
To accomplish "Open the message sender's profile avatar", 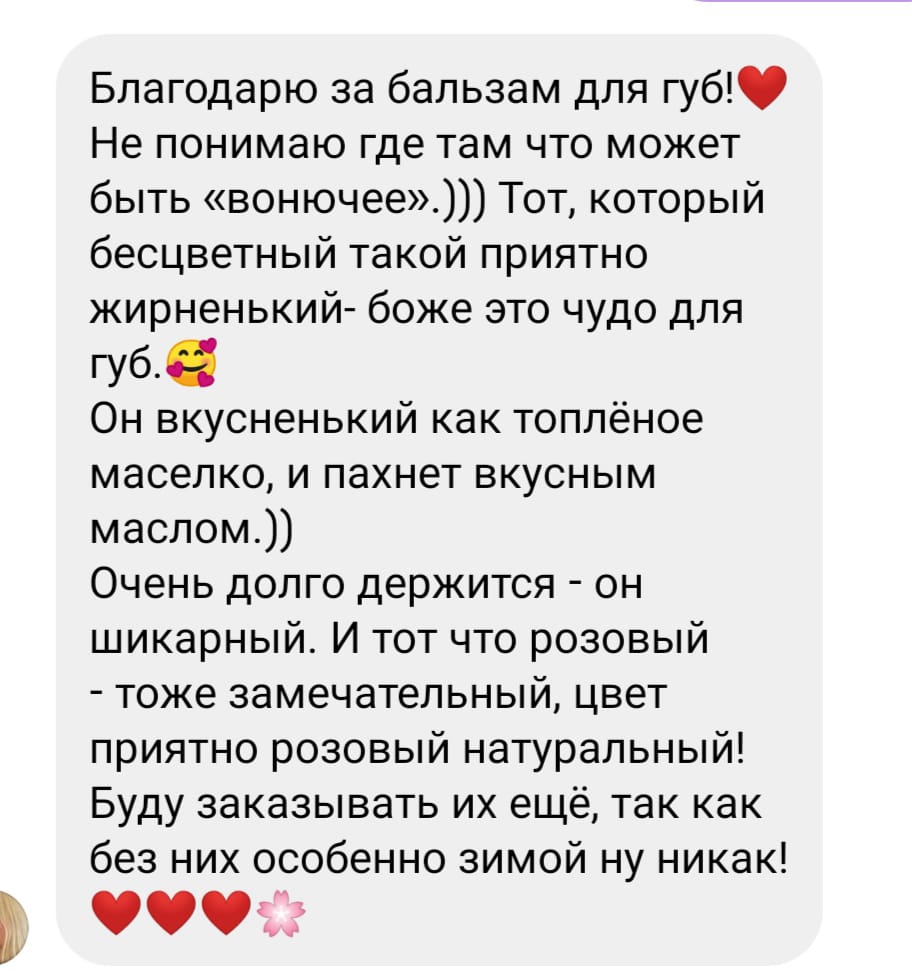I will [10, 926].
